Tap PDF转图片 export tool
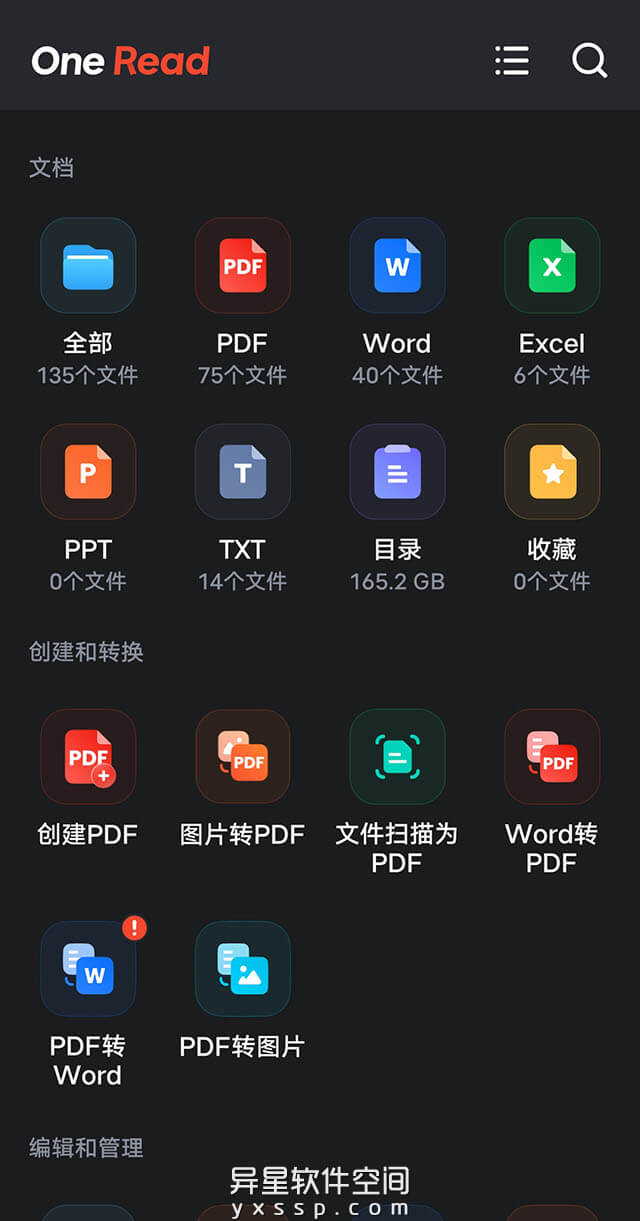Viewport: 640px width, 1221px height. [x=243, y=969]
